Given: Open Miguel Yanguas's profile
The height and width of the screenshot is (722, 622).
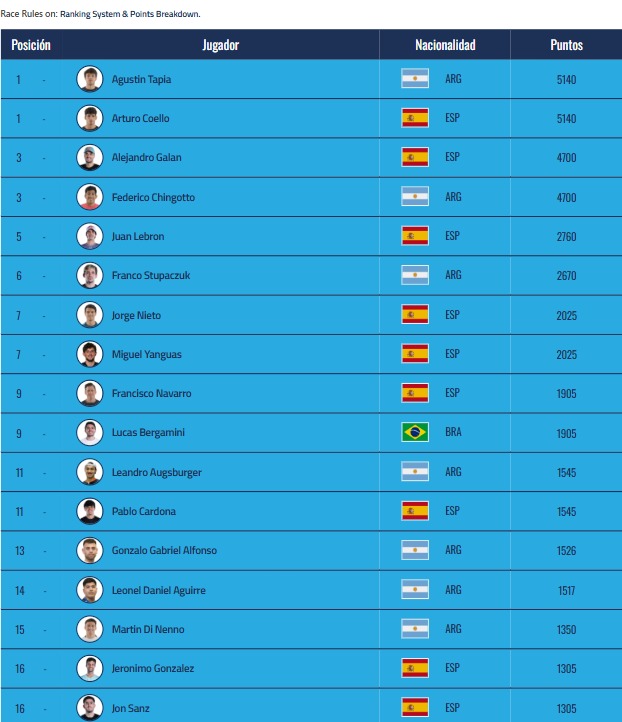Looking at the screenshot, I should tap(146, 355).
